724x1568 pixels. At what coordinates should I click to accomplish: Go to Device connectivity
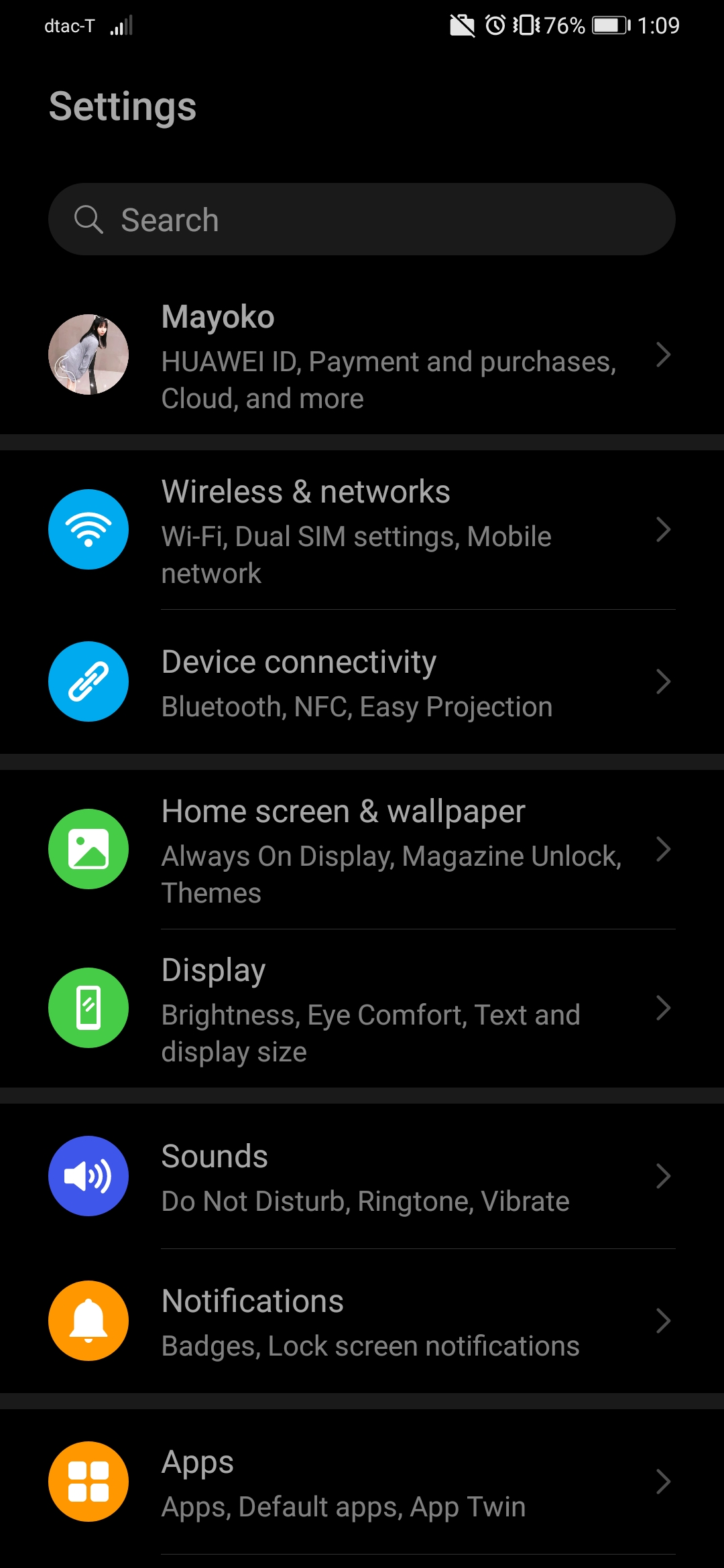pyautogui.click(x=362, y=682)
